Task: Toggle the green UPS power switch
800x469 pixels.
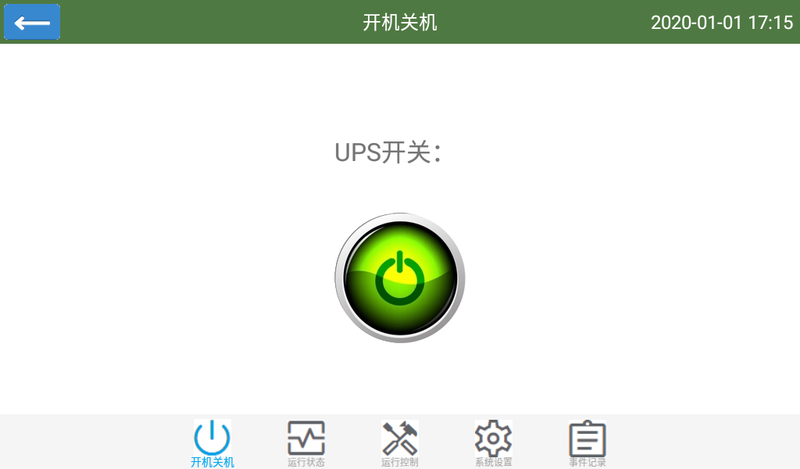Action: 399,278
